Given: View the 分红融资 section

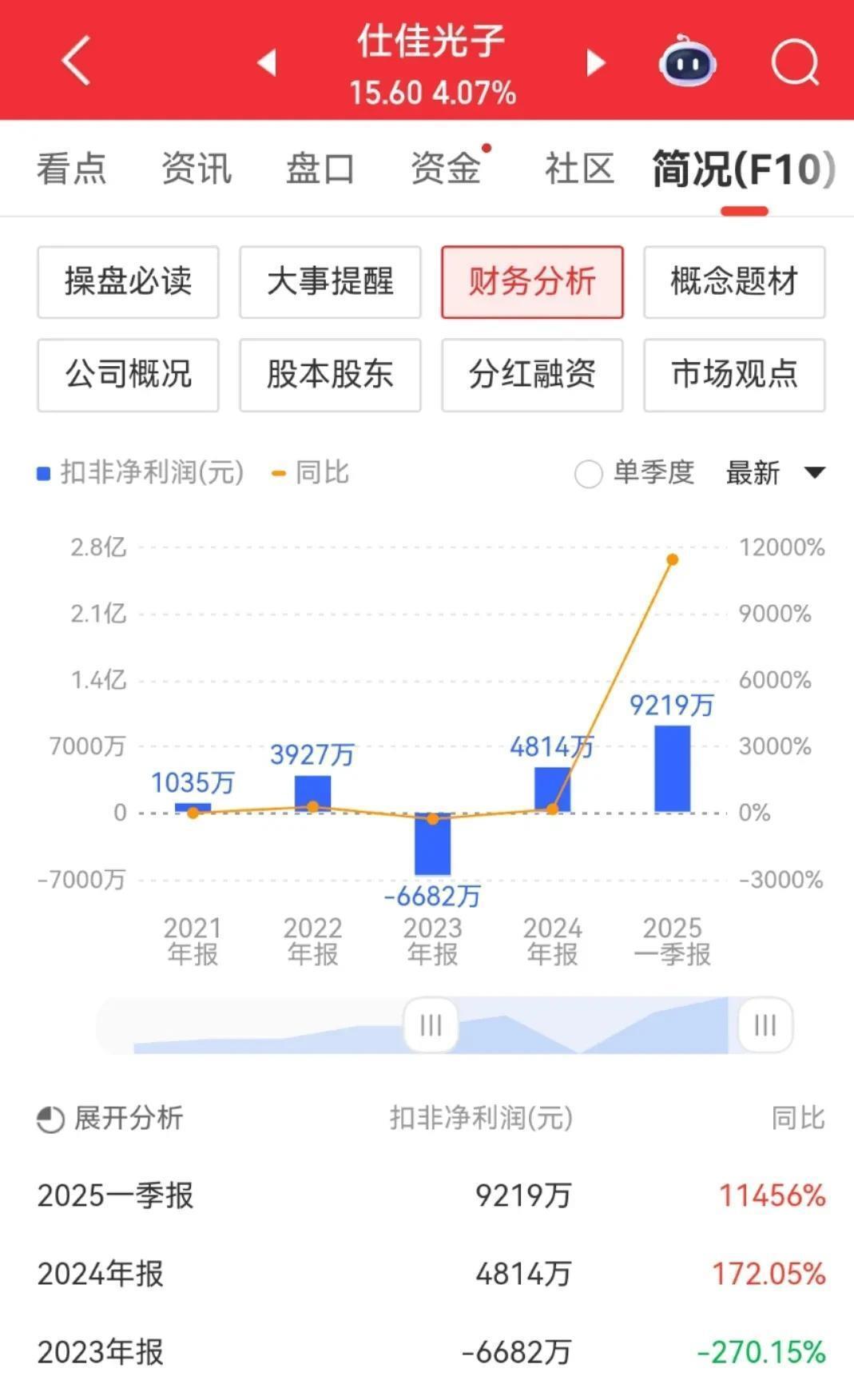Looking at the screenshot, I should coord(532,374).
